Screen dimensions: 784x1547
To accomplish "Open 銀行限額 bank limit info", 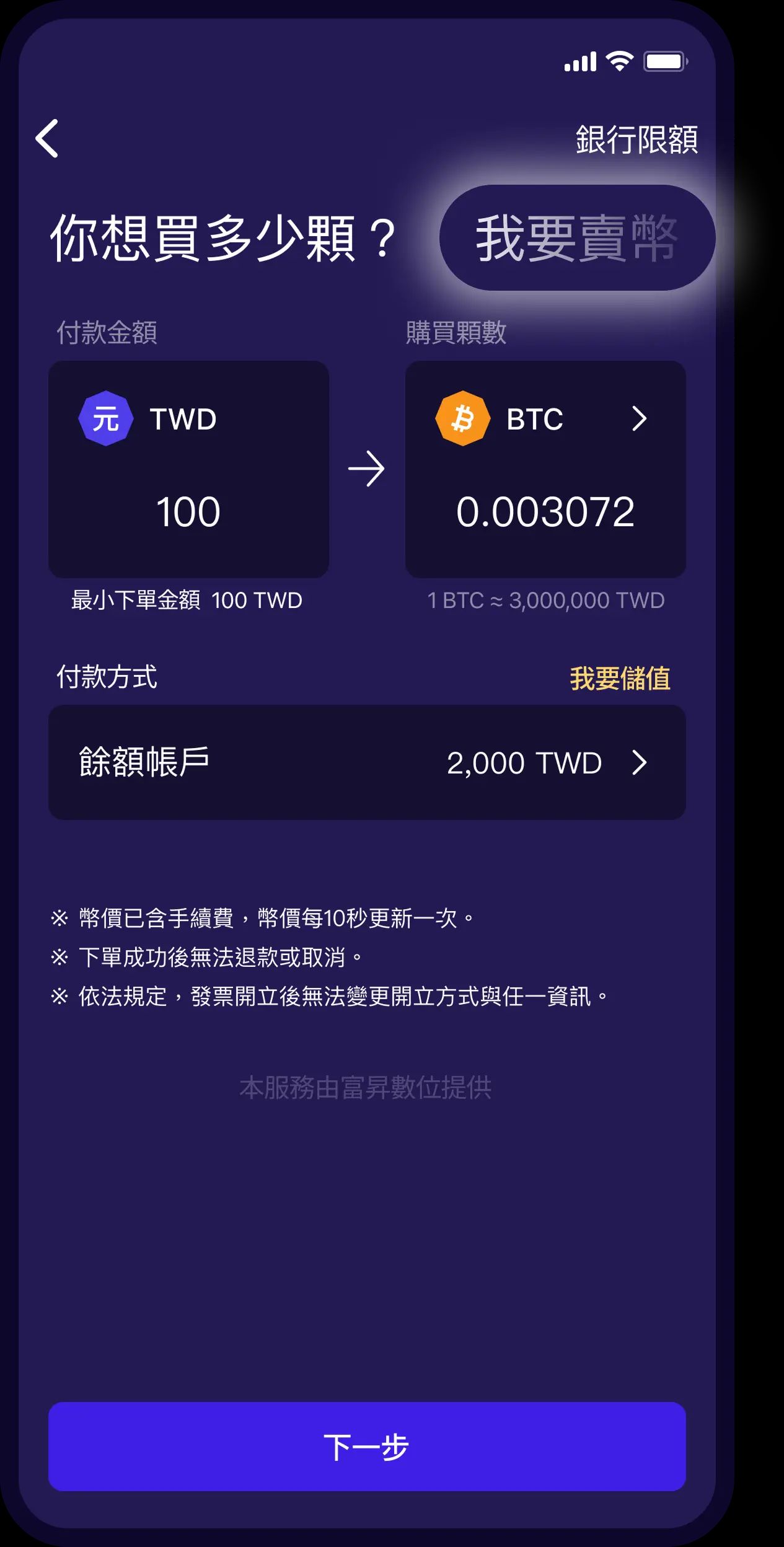I will [636, 139].
